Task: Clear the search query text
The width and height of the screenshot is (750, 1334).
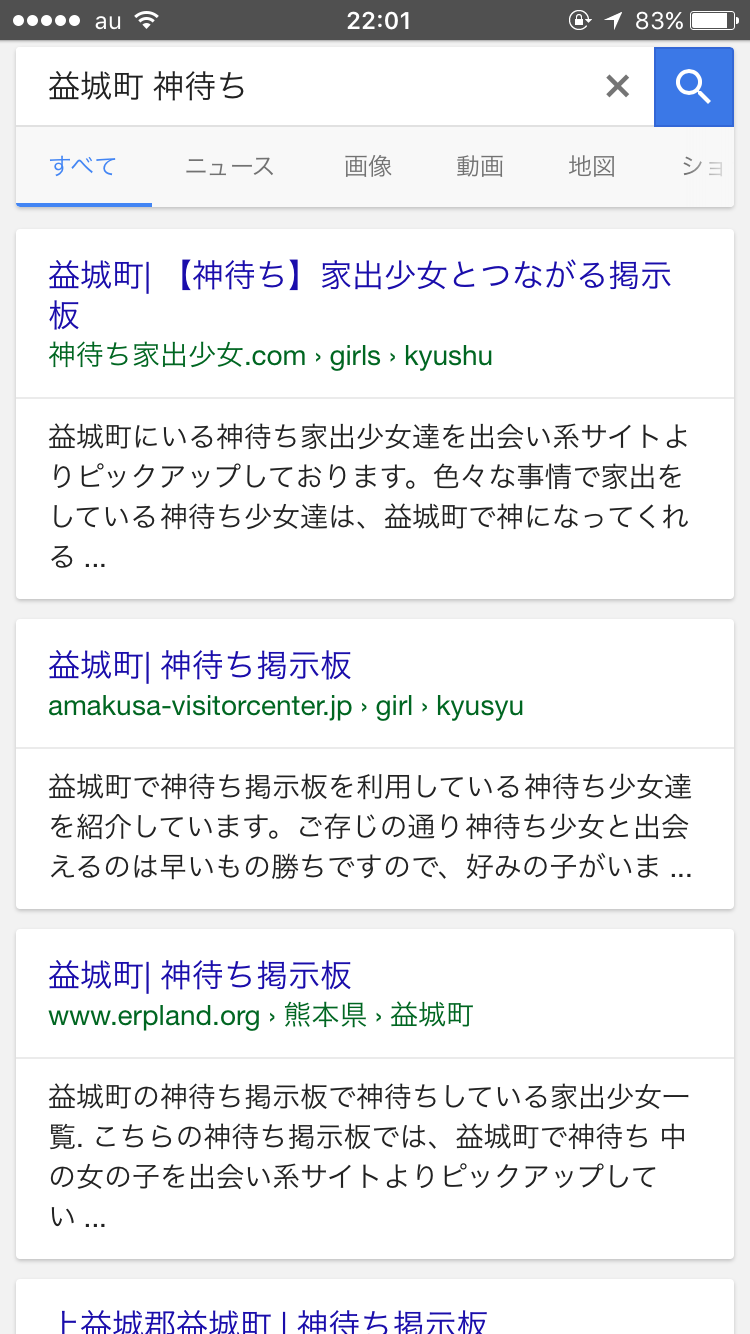Action: (618, 87)
